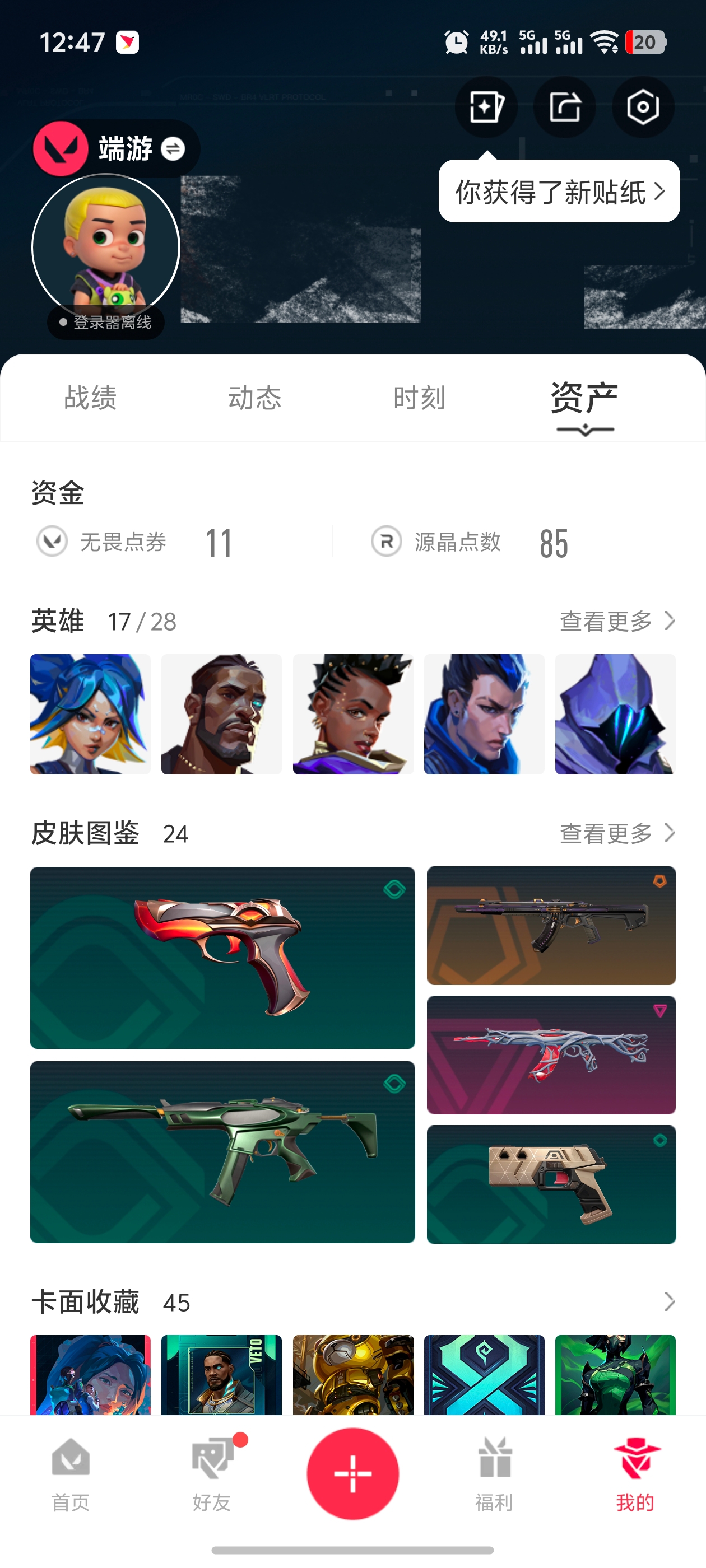This screenshot has height=1568, width=706.
Task: View more heroes via 查看更多 in 英雄
Action: (616, 622)
